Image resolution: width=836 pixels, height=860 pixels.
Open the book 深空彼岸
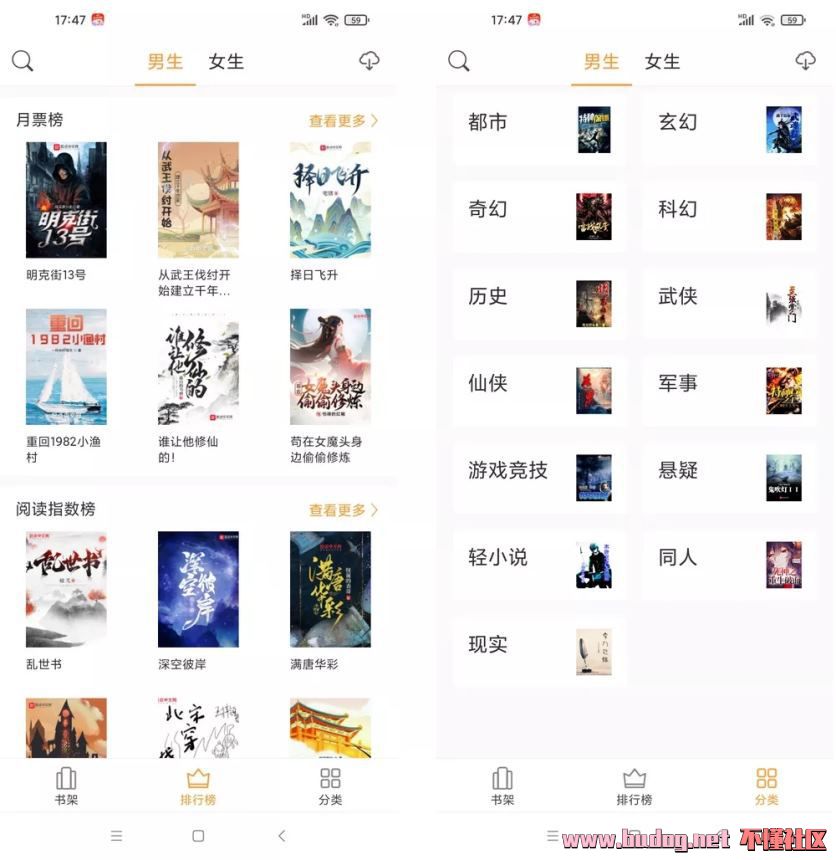[x=198, y=589]
